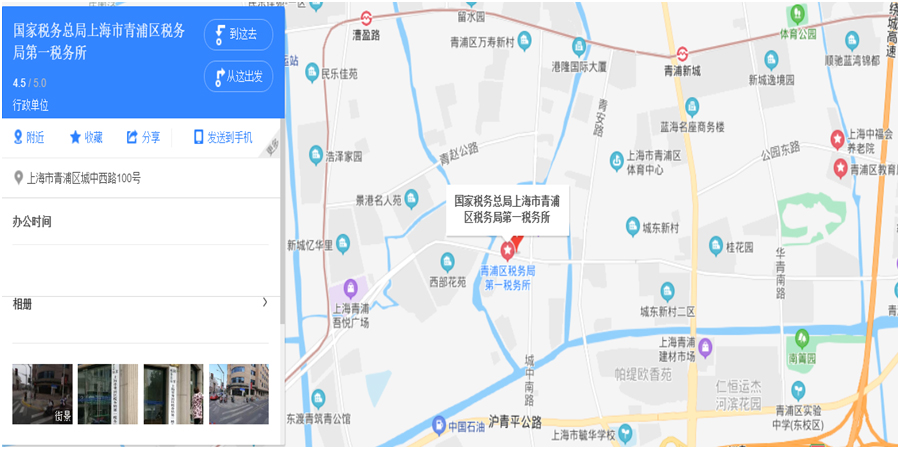Tap 从这出发 to start from here
The width and height of the screenshot is (900, 449).
238,76
